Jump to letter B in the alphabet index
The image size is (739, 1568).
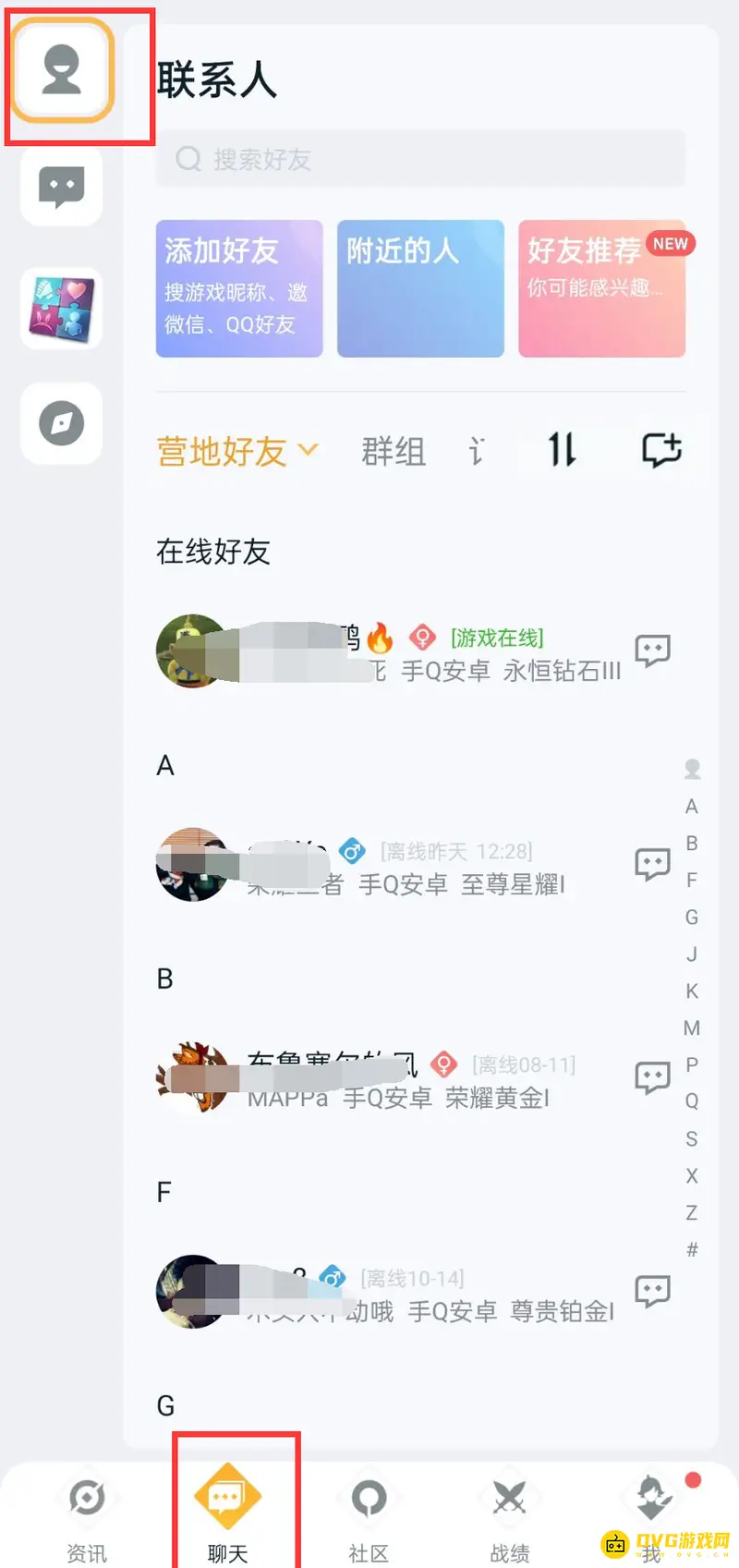692,843
